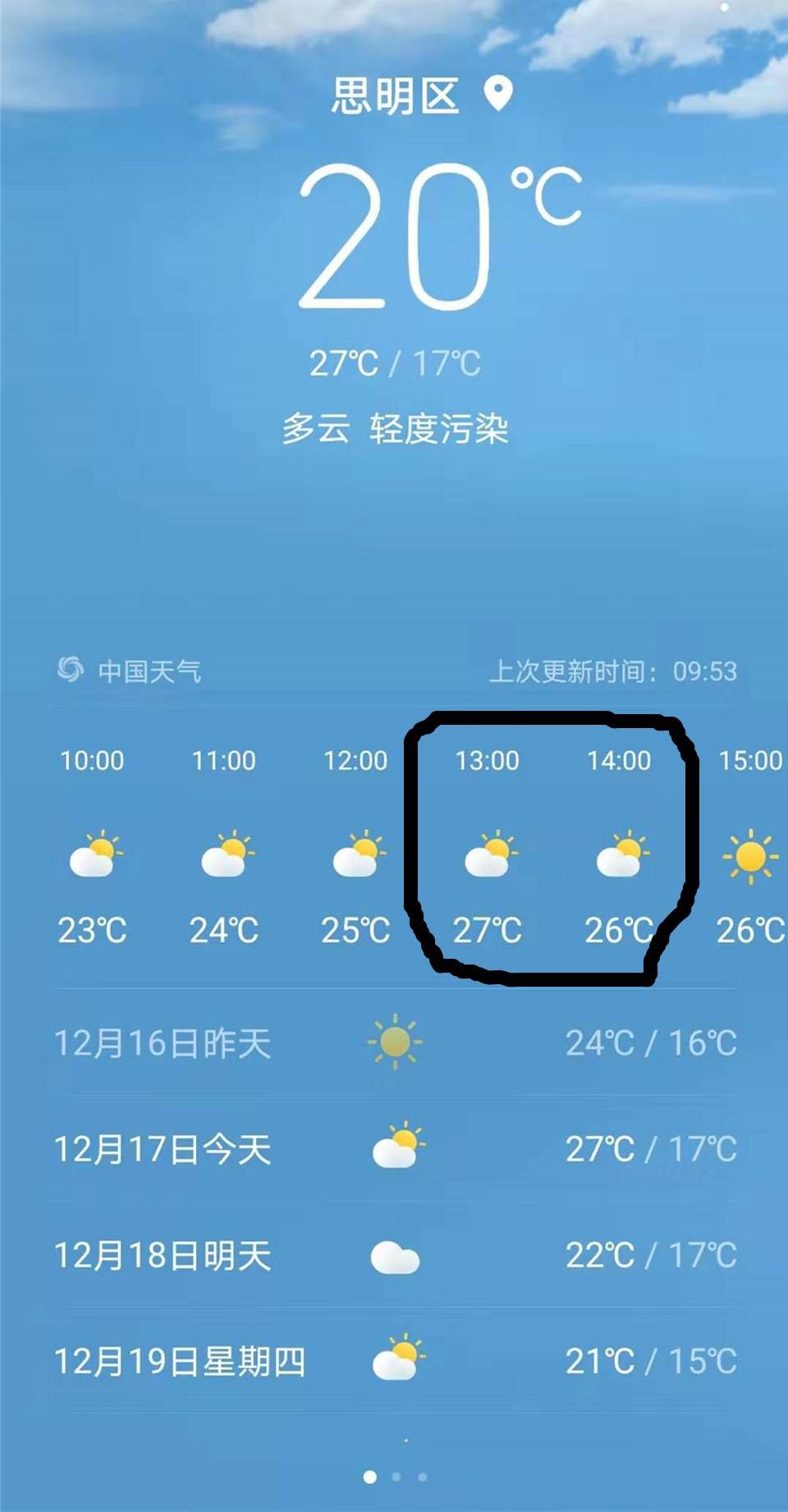Open the 12月16日昨天 forecast row
The height and width of the screenshot is (1512, 788).
point(394,1043)
